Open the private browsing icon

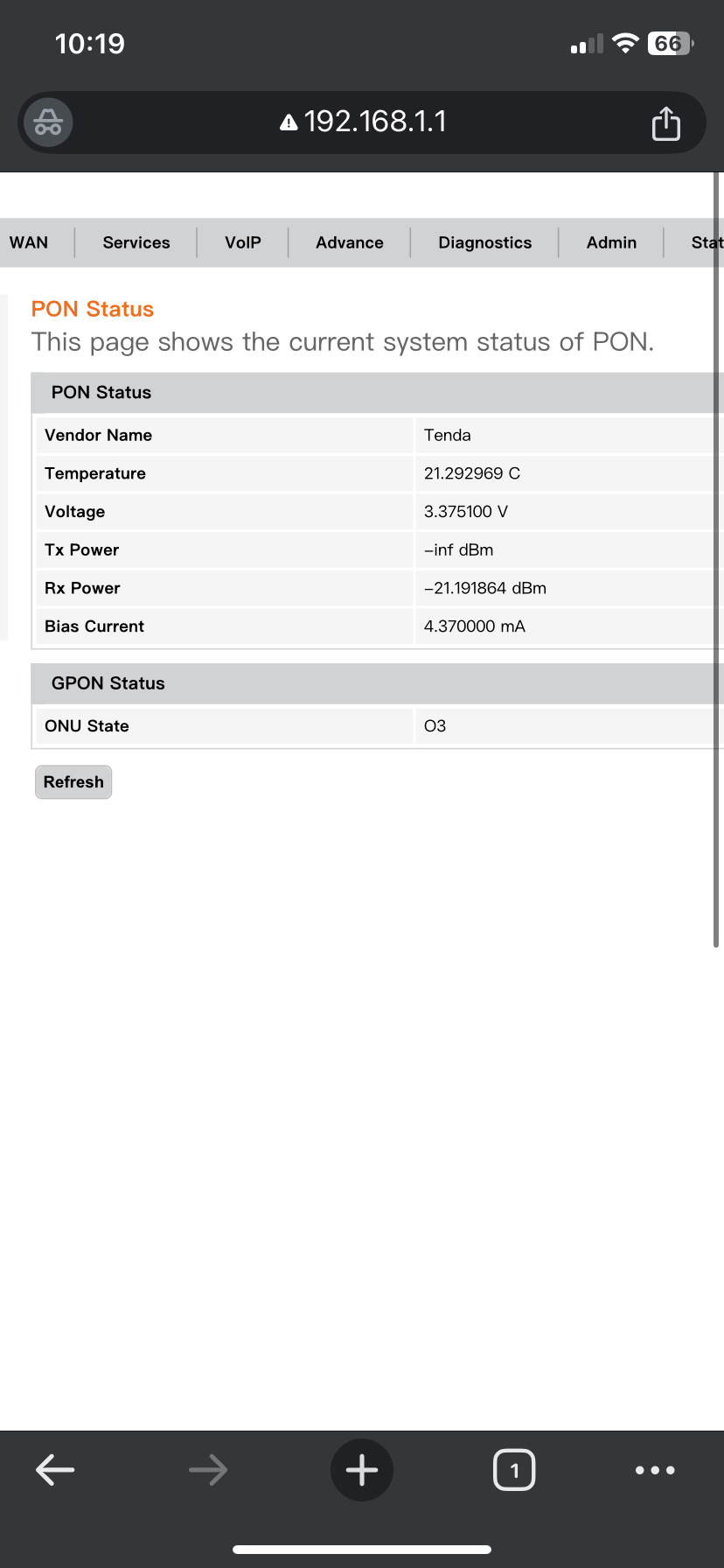click(48, 122)
